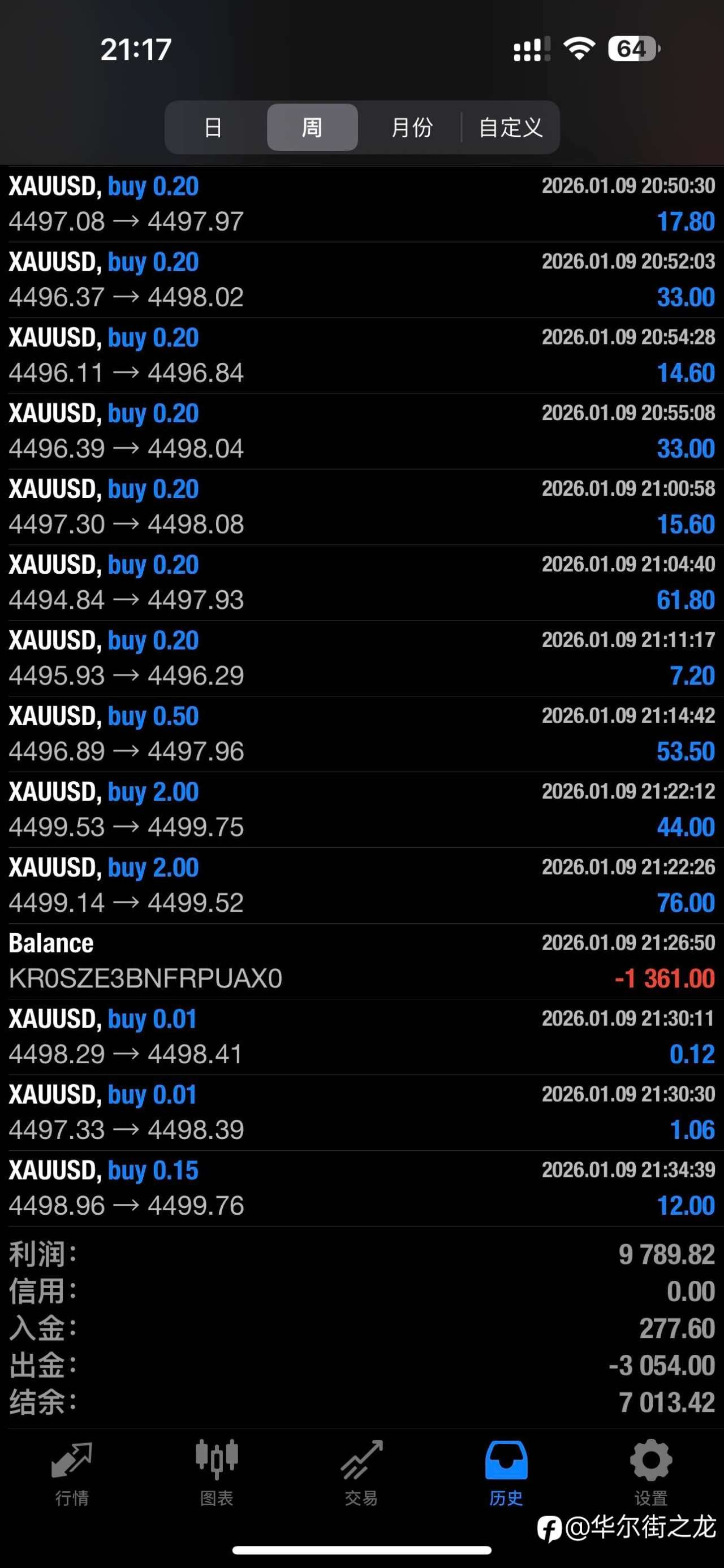Tap the clock showing 21:17
This screenshot has height=1568, width=724.
pos(135,50)
